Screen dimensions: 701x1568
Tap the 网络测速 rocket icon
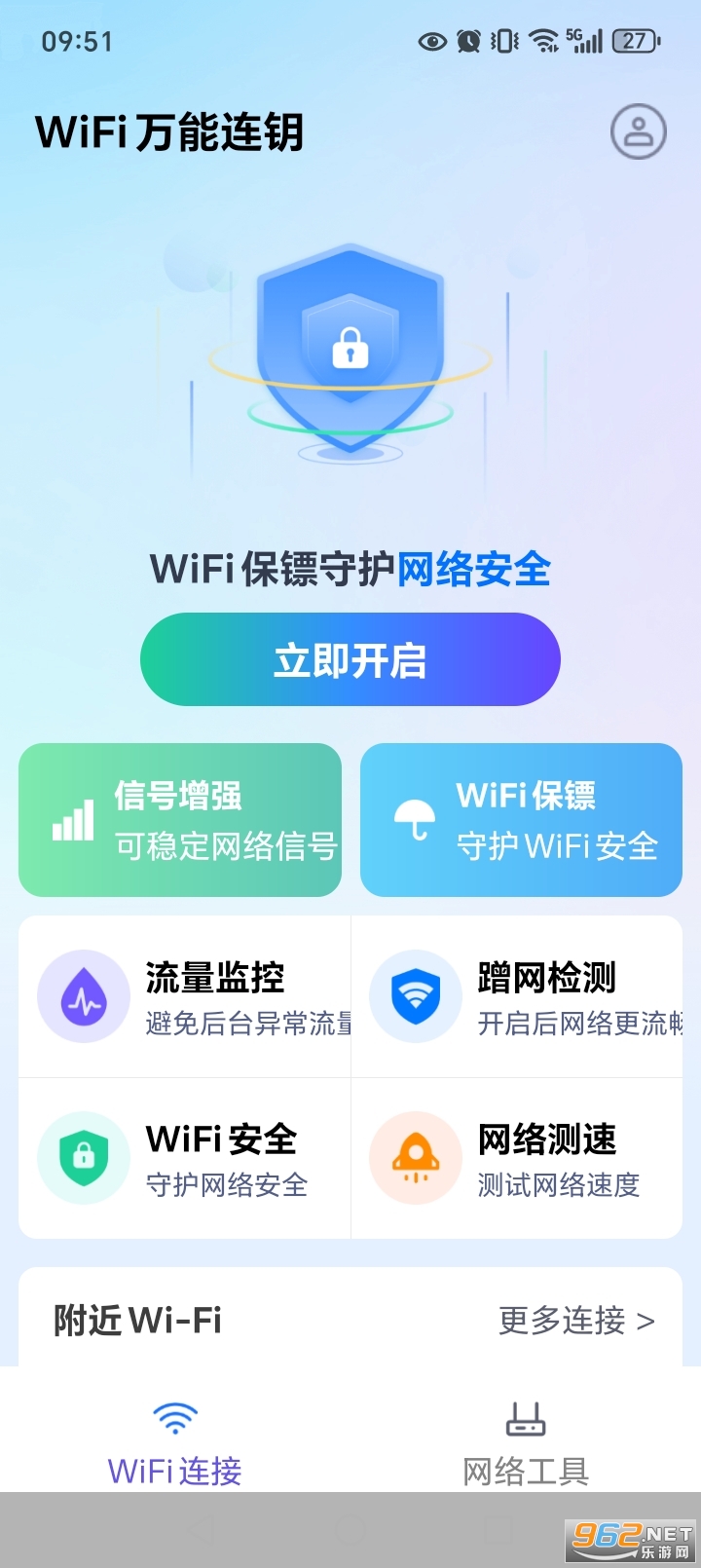coord(416,1159)
